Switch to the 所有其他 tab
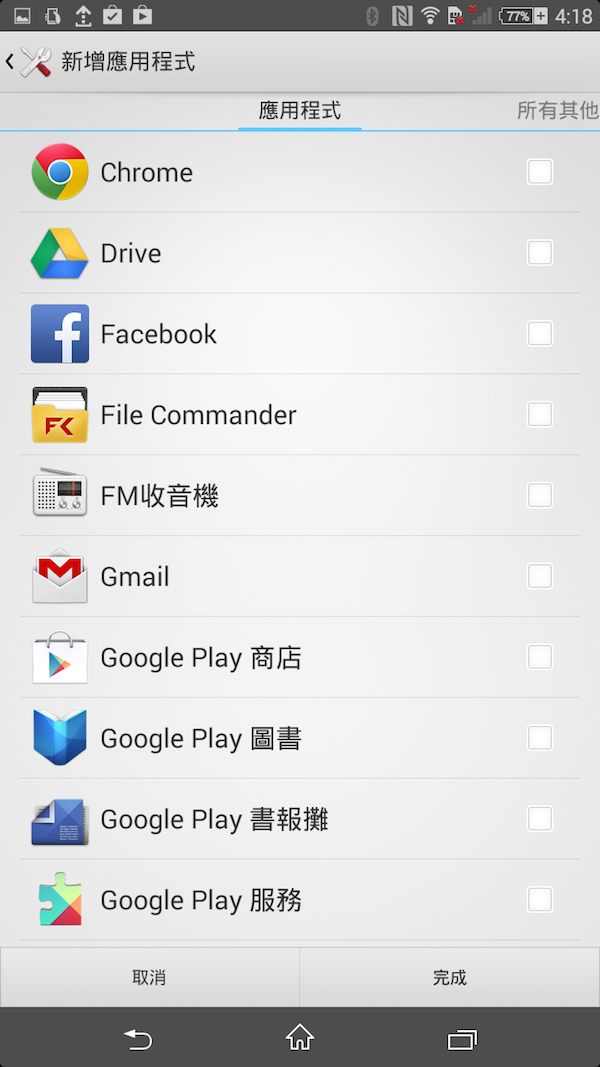The image size is (600, 1067). [x=557, y=111]
